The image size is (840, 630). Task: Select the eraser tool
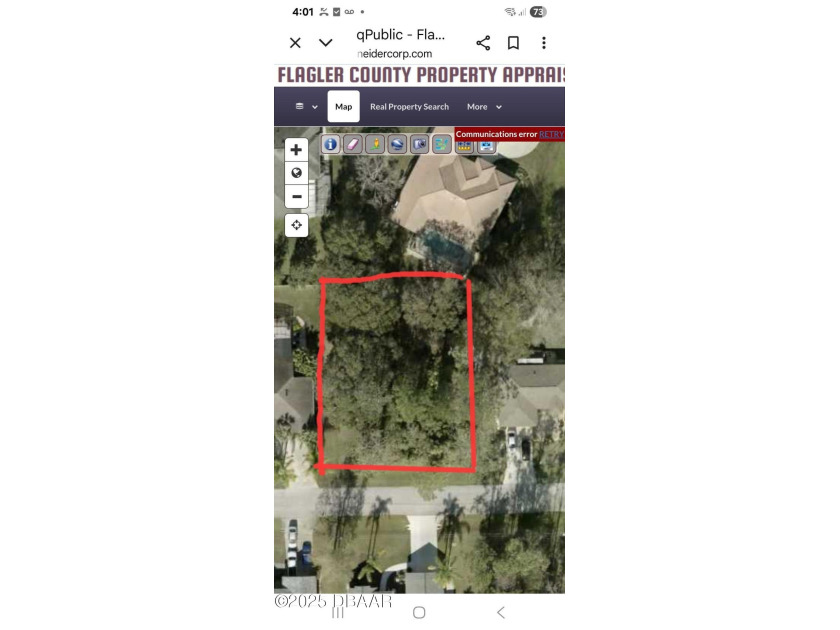point(353,144)
